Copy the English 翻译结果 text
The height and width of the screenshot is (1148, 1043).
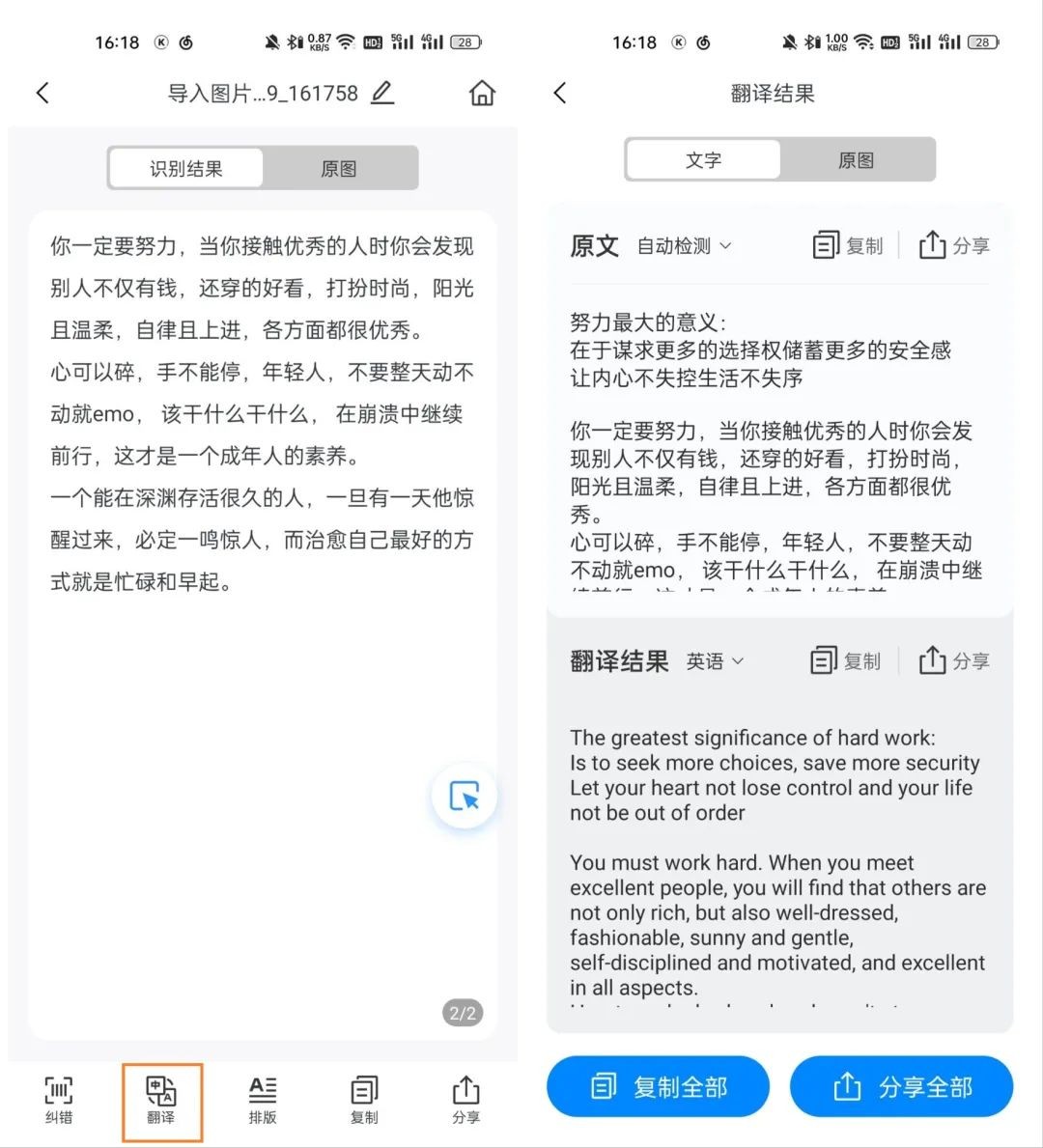point(846,661)
